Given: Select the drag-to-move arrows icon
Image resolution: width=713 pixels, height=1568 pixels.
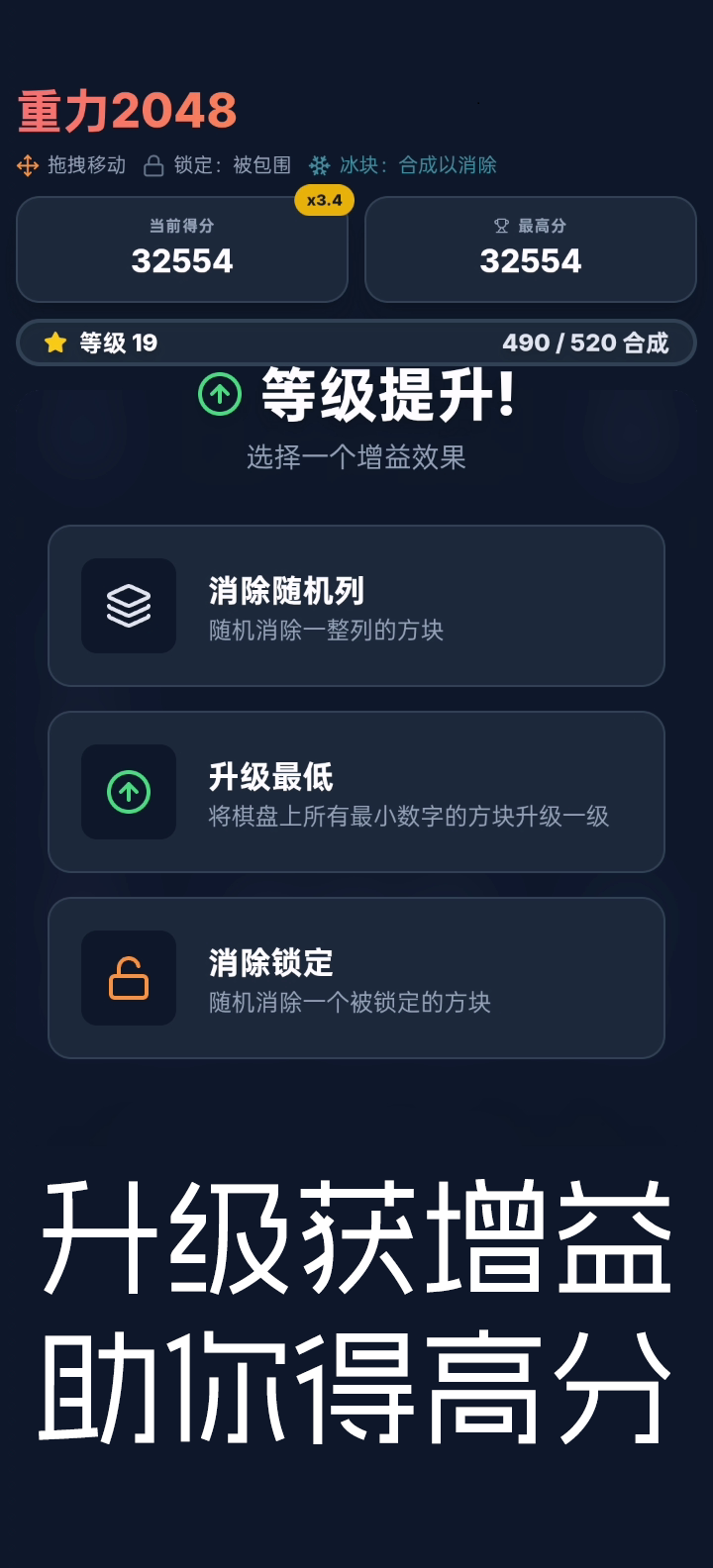Looking at the screenshot, I should pyautogui.click(x=27, y=165).
